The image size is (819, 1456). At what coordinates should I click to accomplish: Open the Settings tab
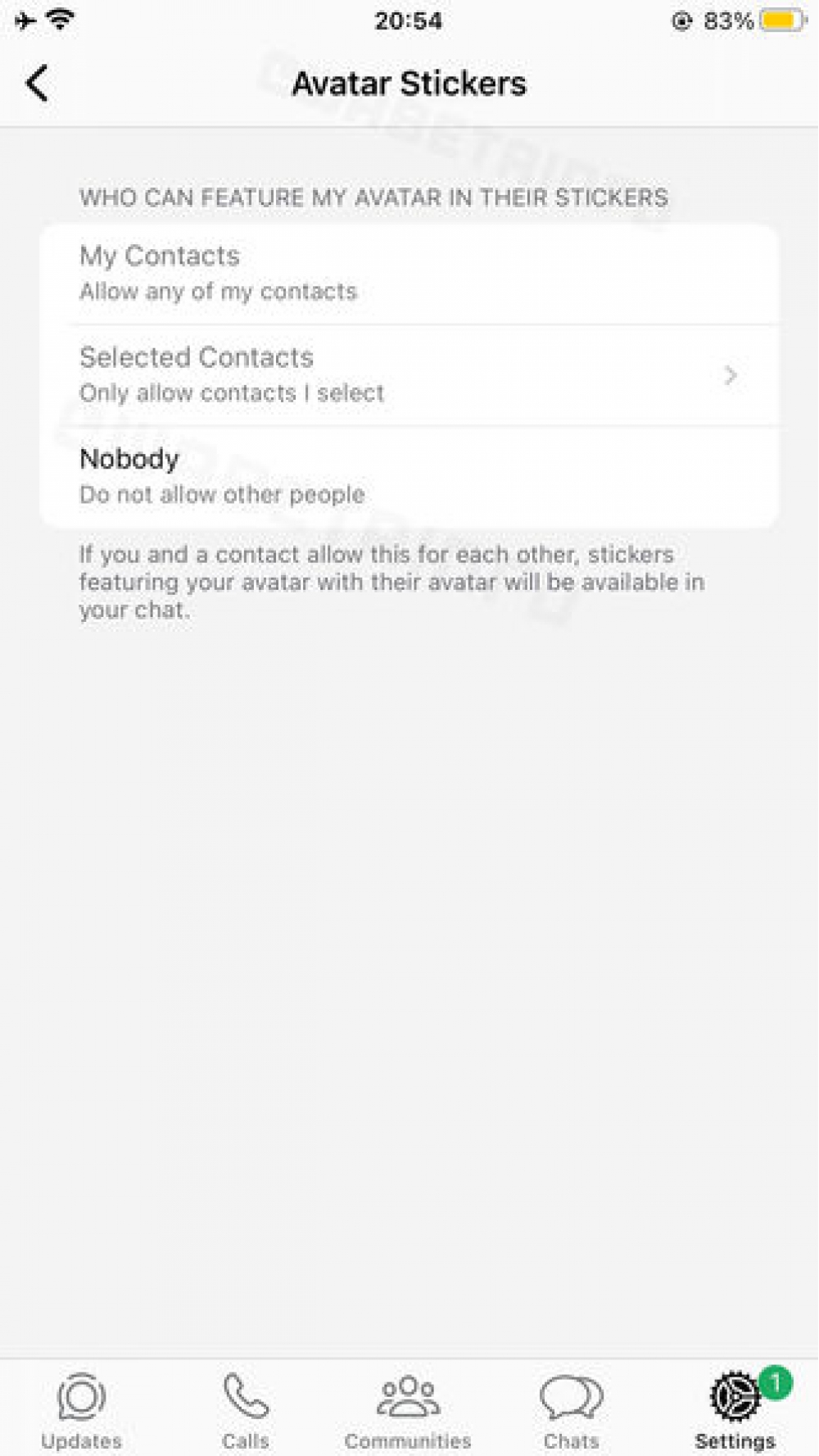click(x=735, y=1410)
